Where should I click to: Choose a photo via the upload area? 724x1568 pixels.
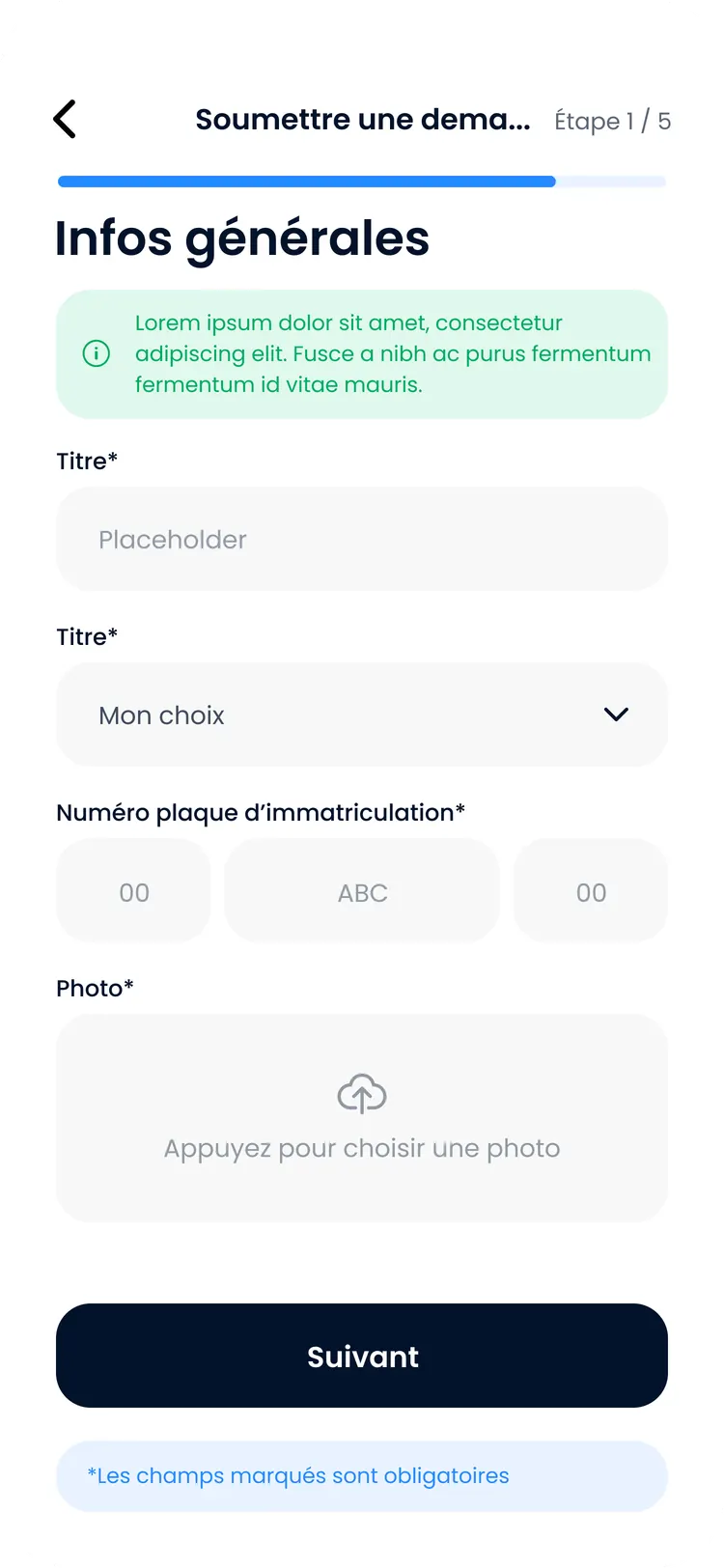tap(362, 1118)
